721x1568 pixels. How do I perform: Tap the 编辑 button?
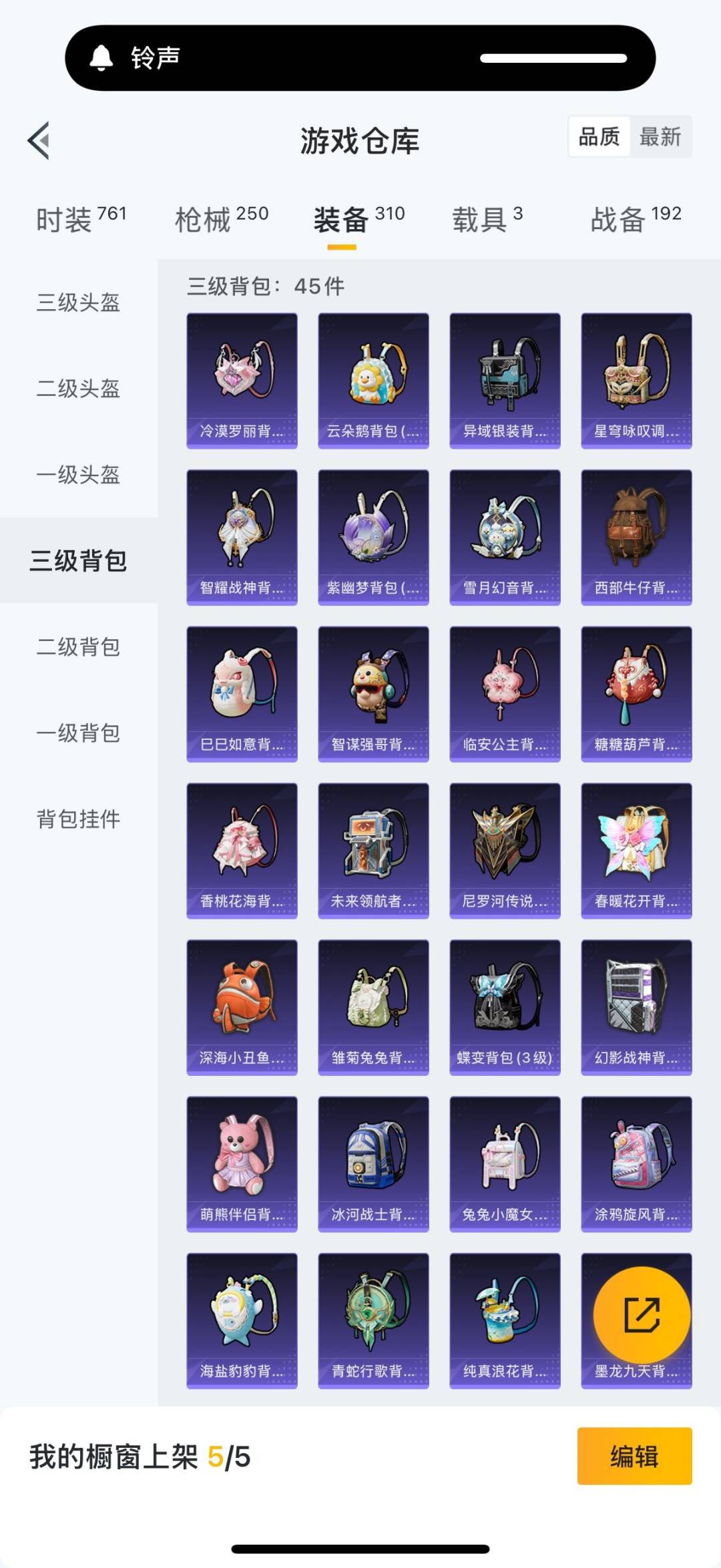point(634,1456)
